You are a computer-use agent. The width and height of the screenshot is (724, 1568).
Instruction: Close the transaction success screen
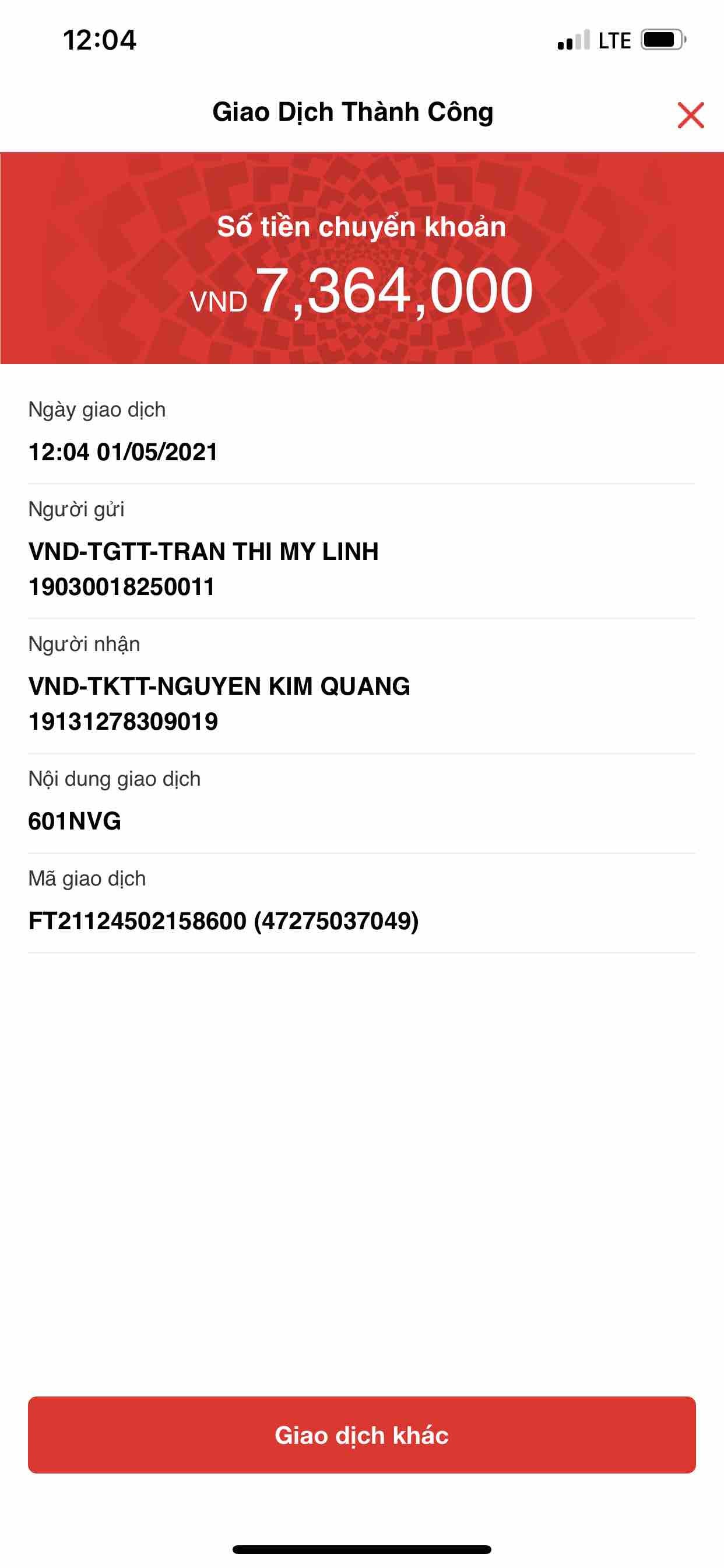[x=691, y=115]
